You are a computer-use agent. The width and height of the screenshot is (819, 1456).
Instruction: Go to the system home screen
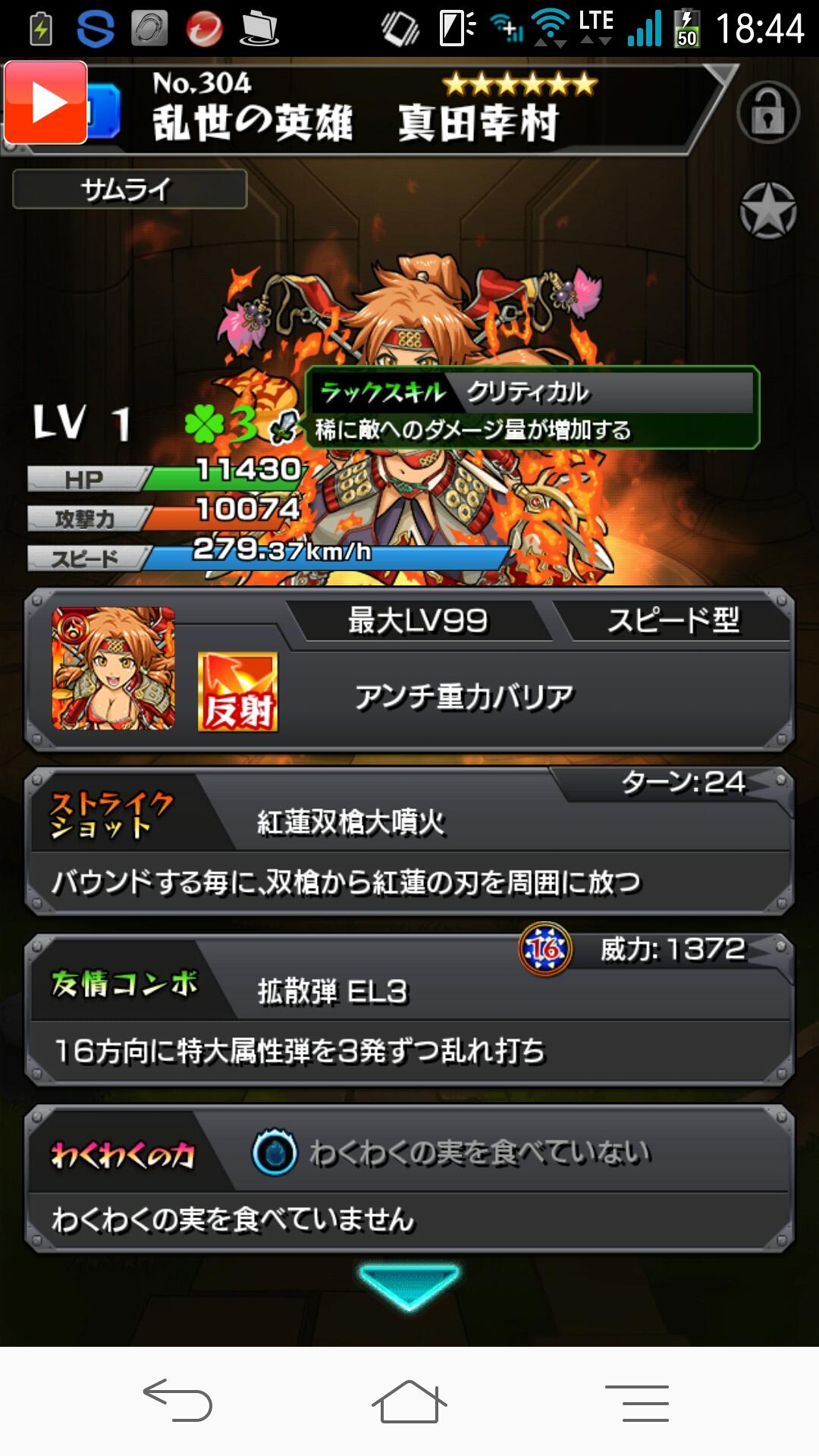click(x=409, y=1401)
